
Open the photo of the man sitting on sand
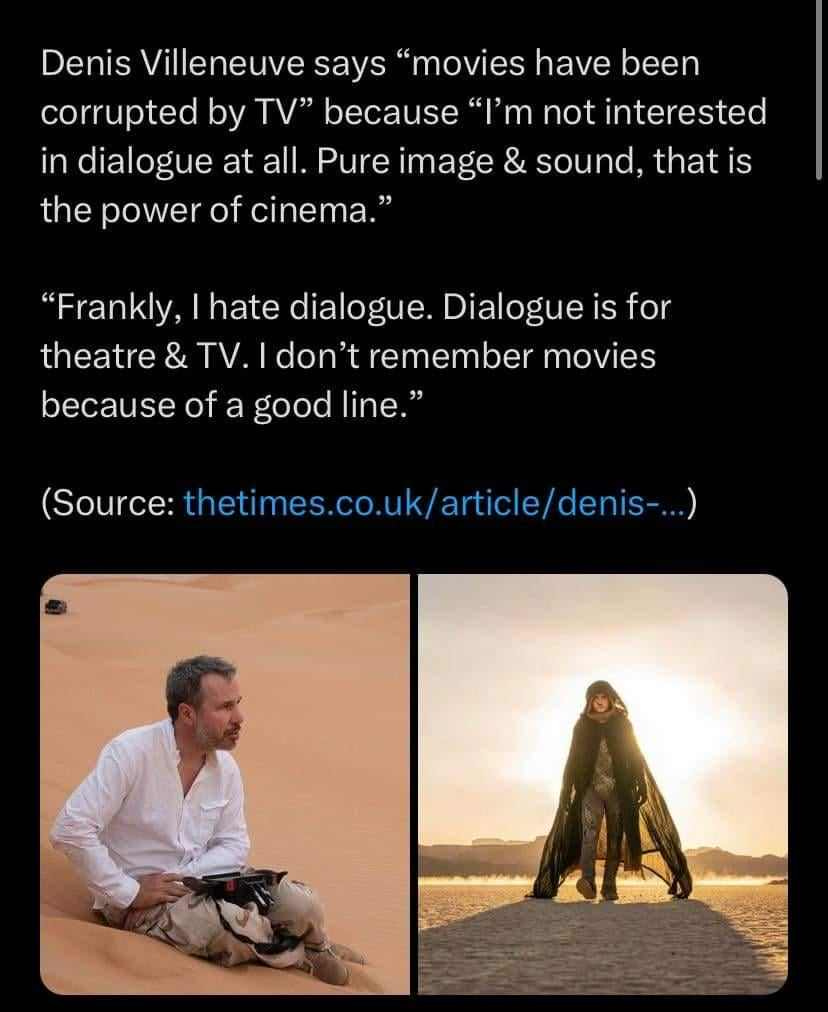tap(225, 783)
